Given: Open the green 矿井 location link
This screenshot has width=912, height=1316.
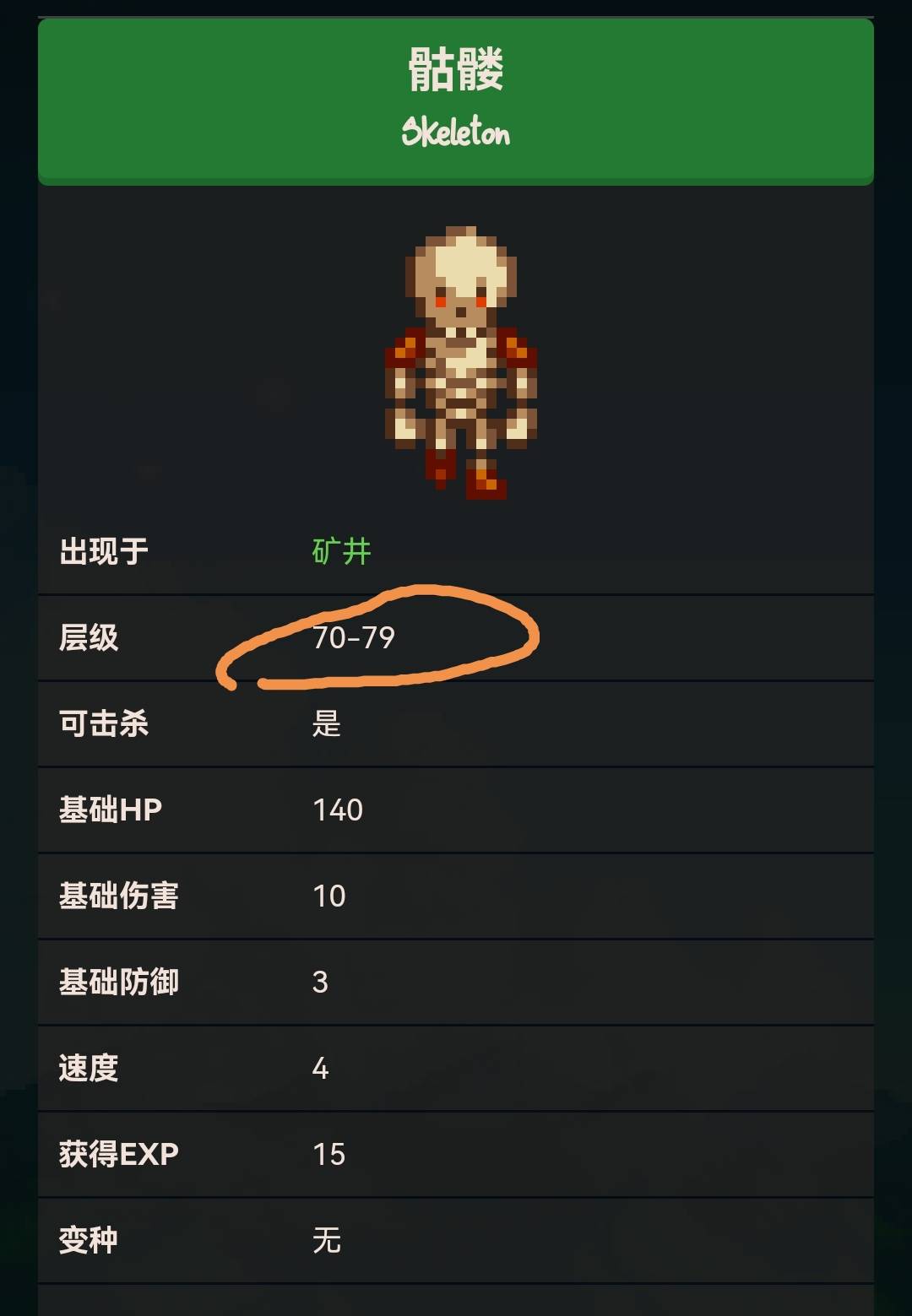Looking at the screenshot, I should coord(342,551).
